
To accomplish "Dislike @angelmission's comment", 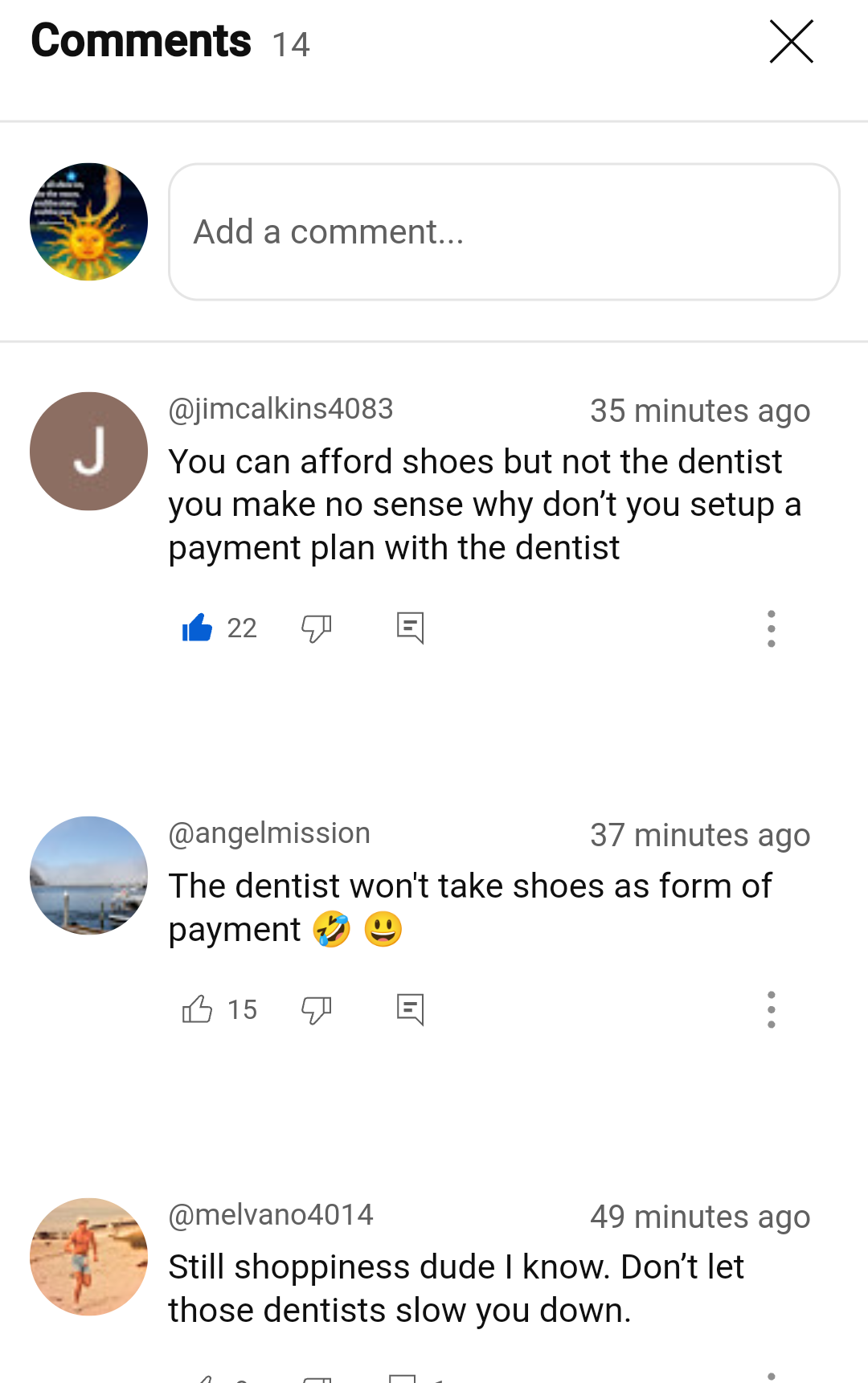I will pyautogui.click(x=316, y=1009).
